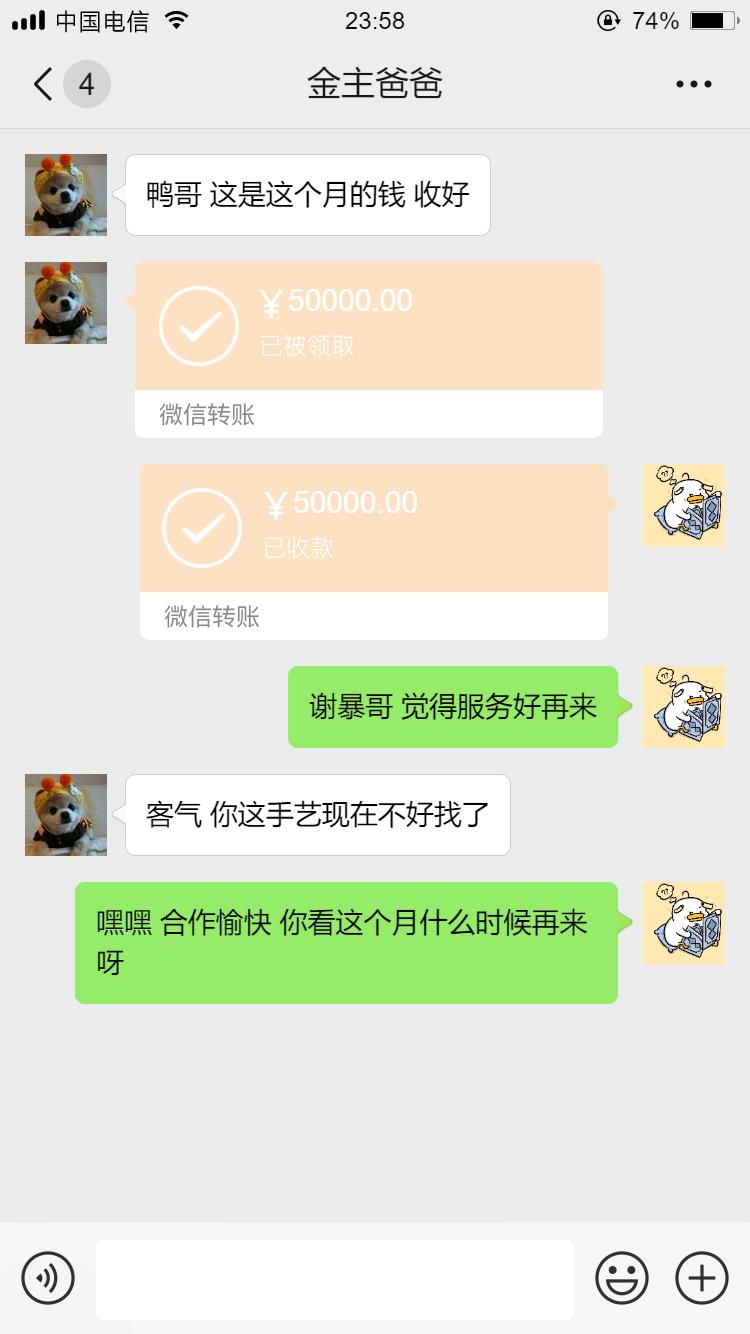Screen dimensions: 750x1334
Task: Tap the plus icon to open more functions
Action: (701, 1277)
